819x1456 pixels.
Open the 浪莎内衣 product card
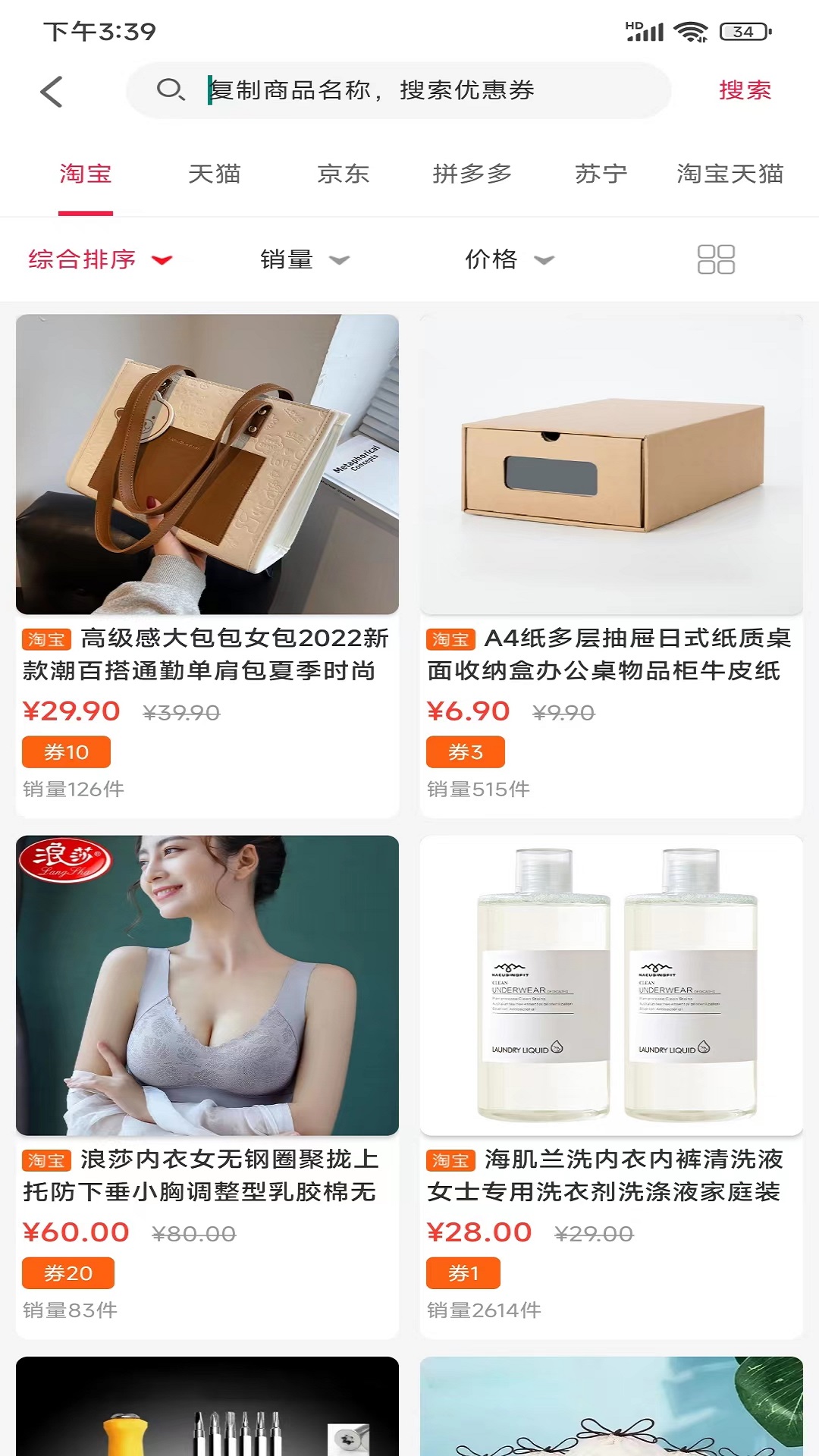[x=207, y=1086]
